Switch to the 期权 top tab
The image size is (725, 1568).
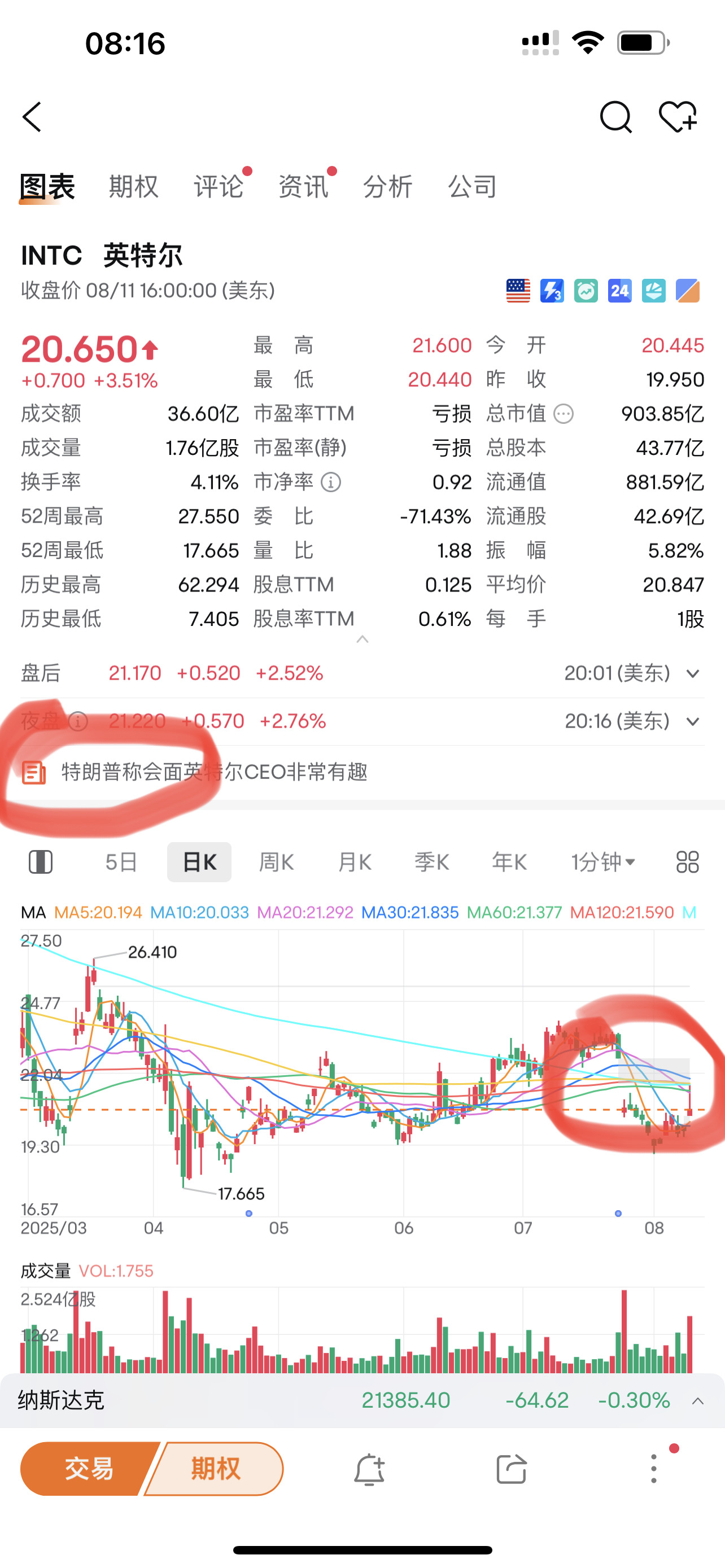click(133, 186)
